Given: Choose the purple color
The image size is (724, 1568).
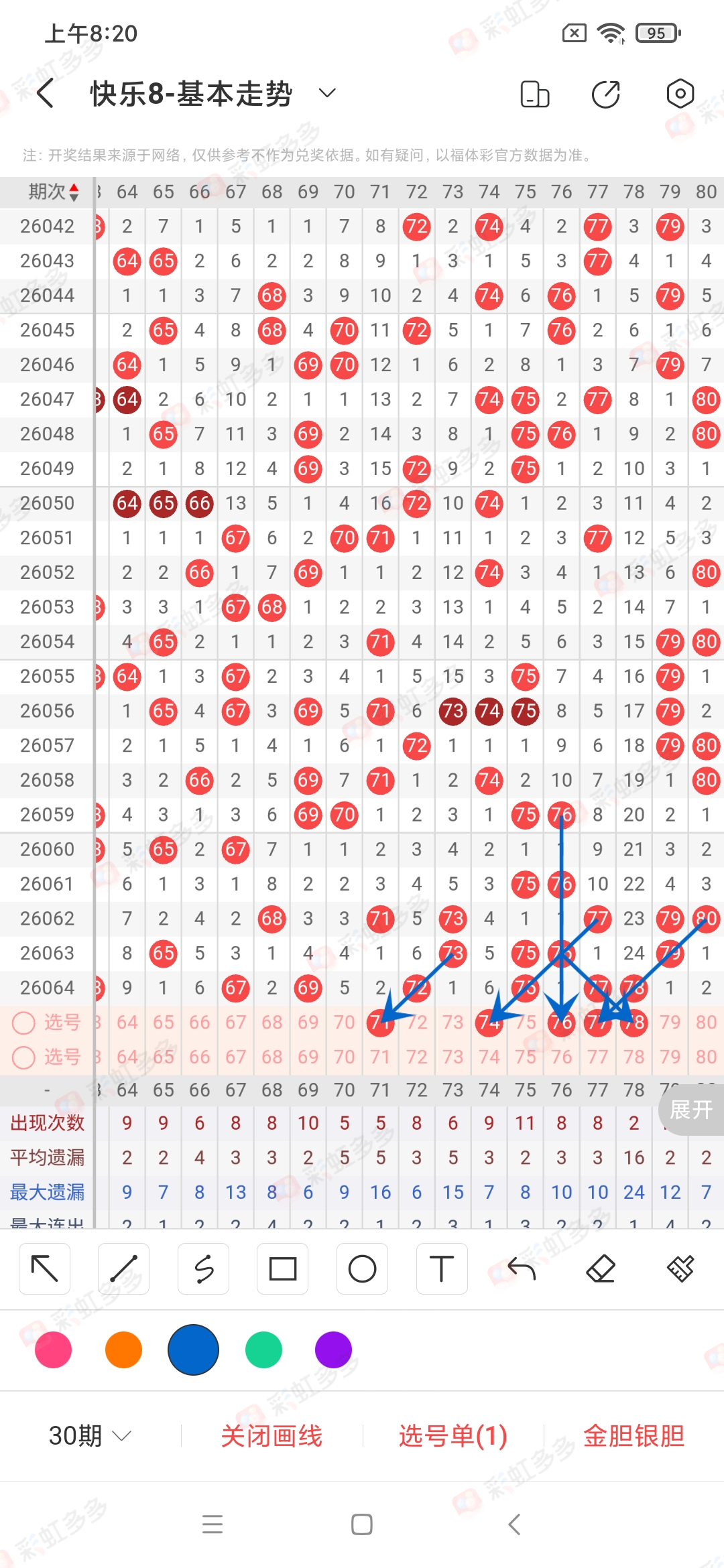Looking at the screenshot, I should coord(333,1350).
